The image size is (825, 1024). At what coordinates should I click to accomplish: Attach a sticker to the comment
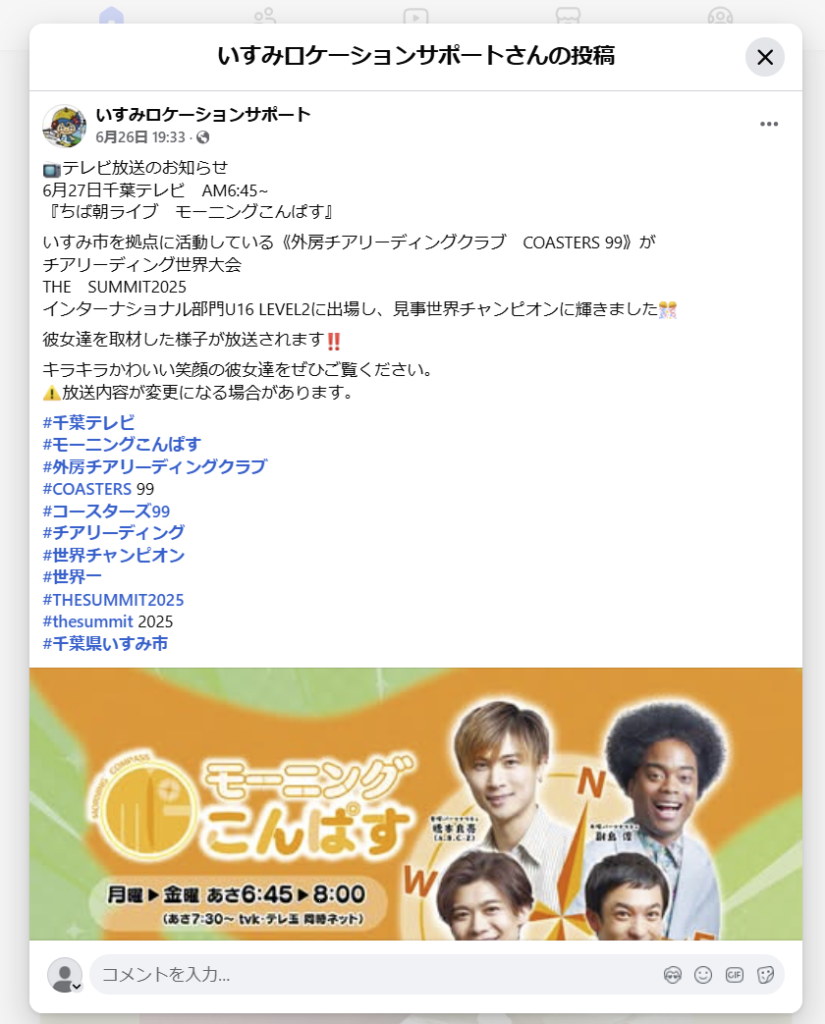(765, 974)
